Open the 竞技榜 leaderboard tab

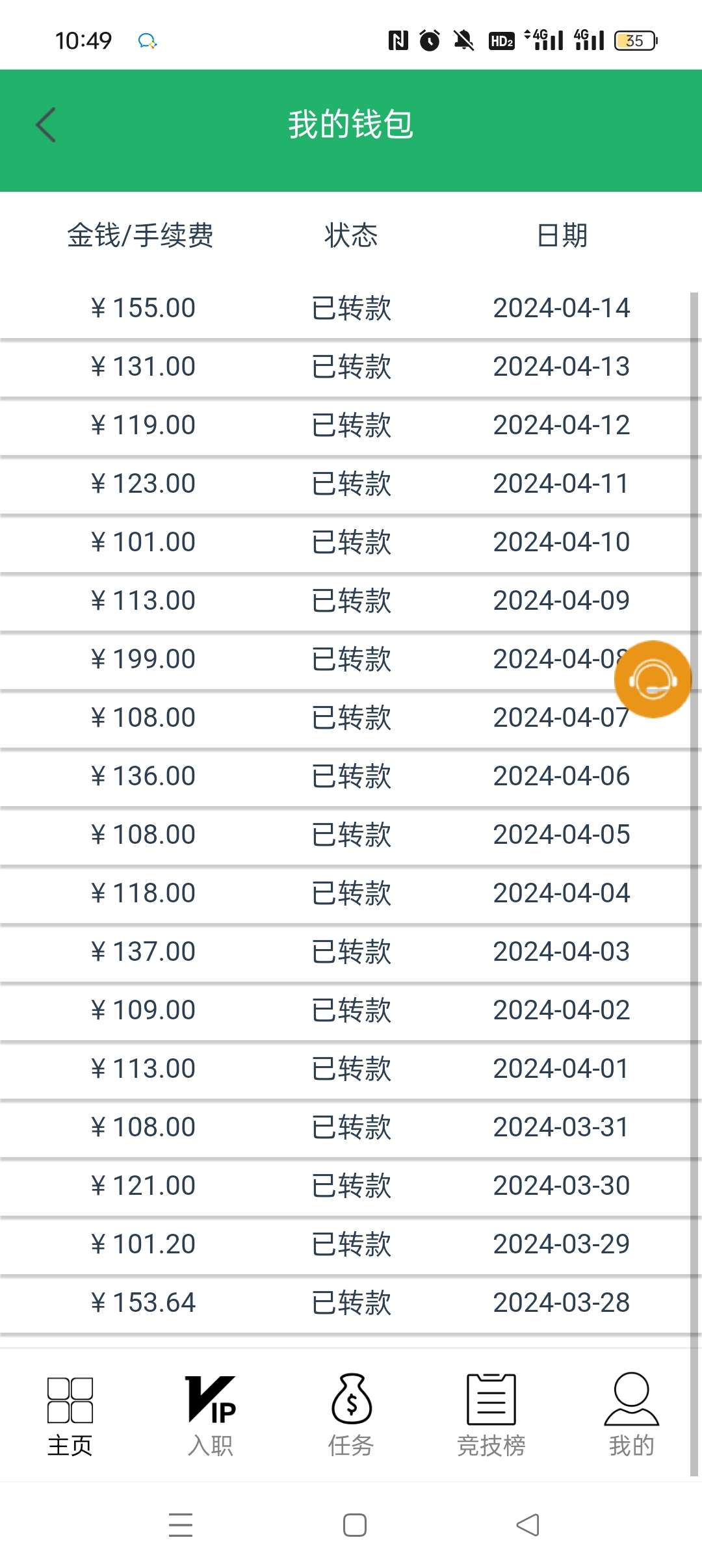(491, 1416)
